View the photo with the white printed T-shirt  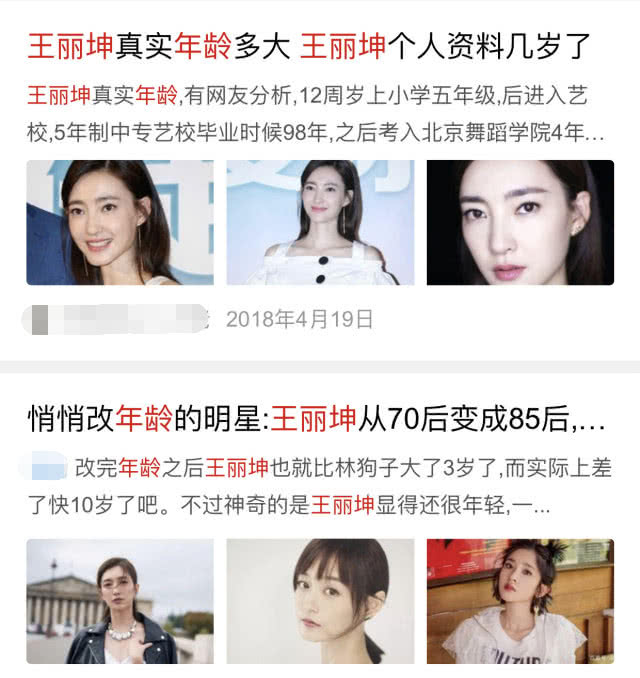pos(520,601)
